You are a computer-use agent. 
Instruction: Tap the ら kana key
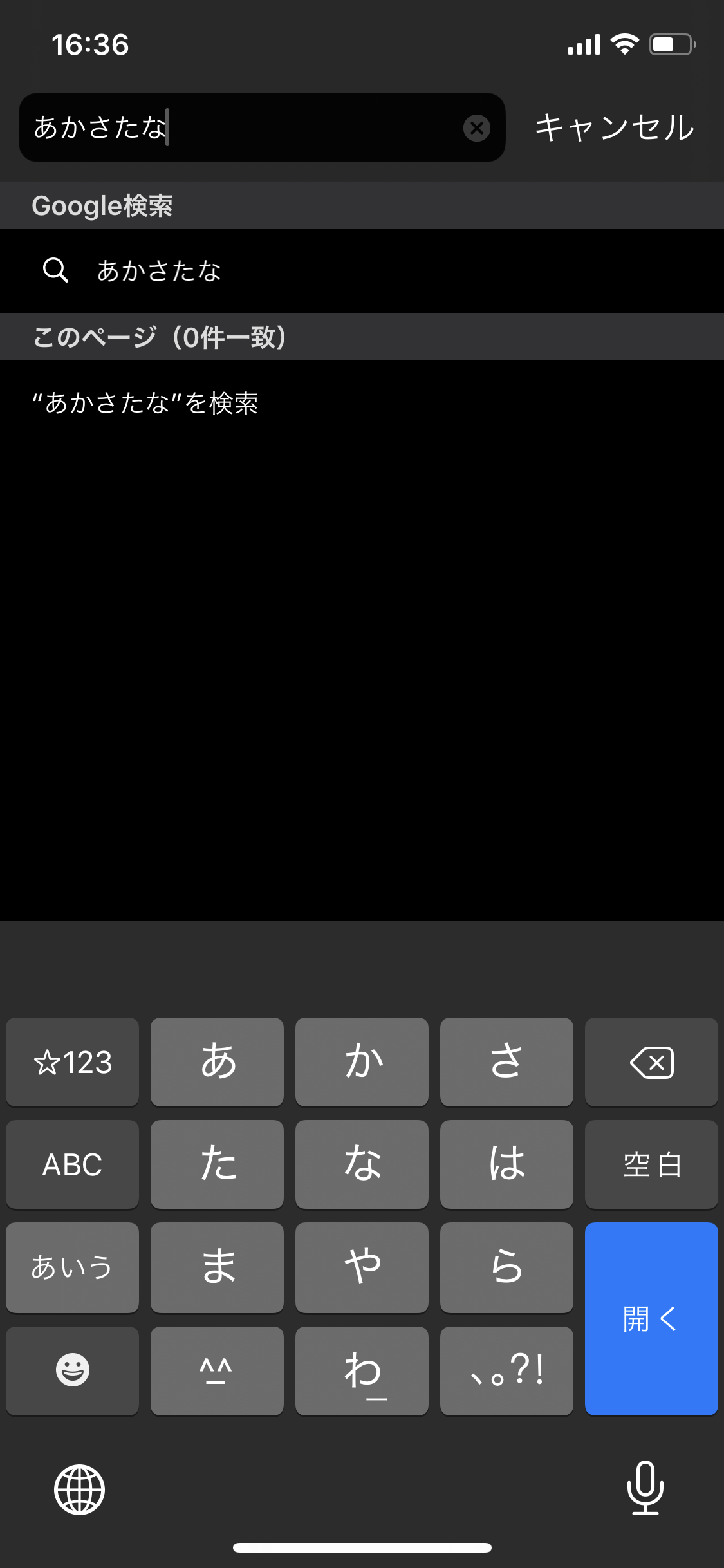pos(506,1267)
